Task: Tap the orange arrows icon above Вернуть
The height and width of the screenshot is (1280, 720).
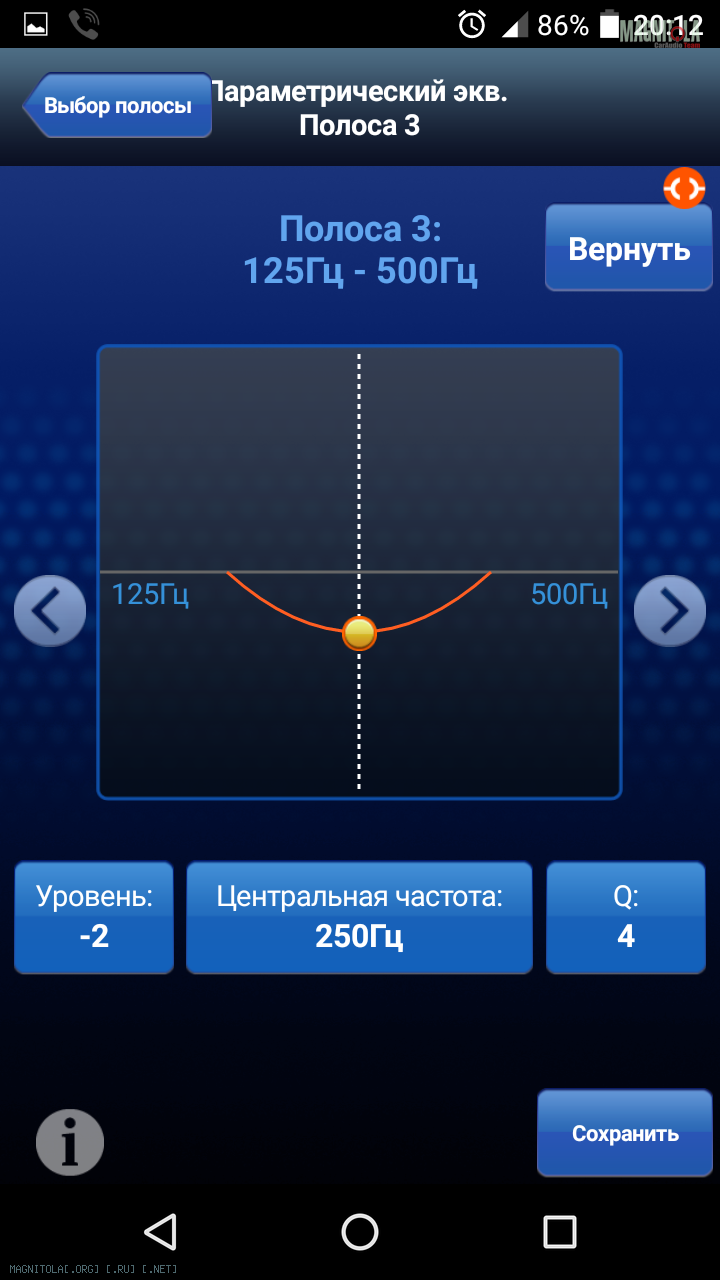Action: tap(684, 188)
